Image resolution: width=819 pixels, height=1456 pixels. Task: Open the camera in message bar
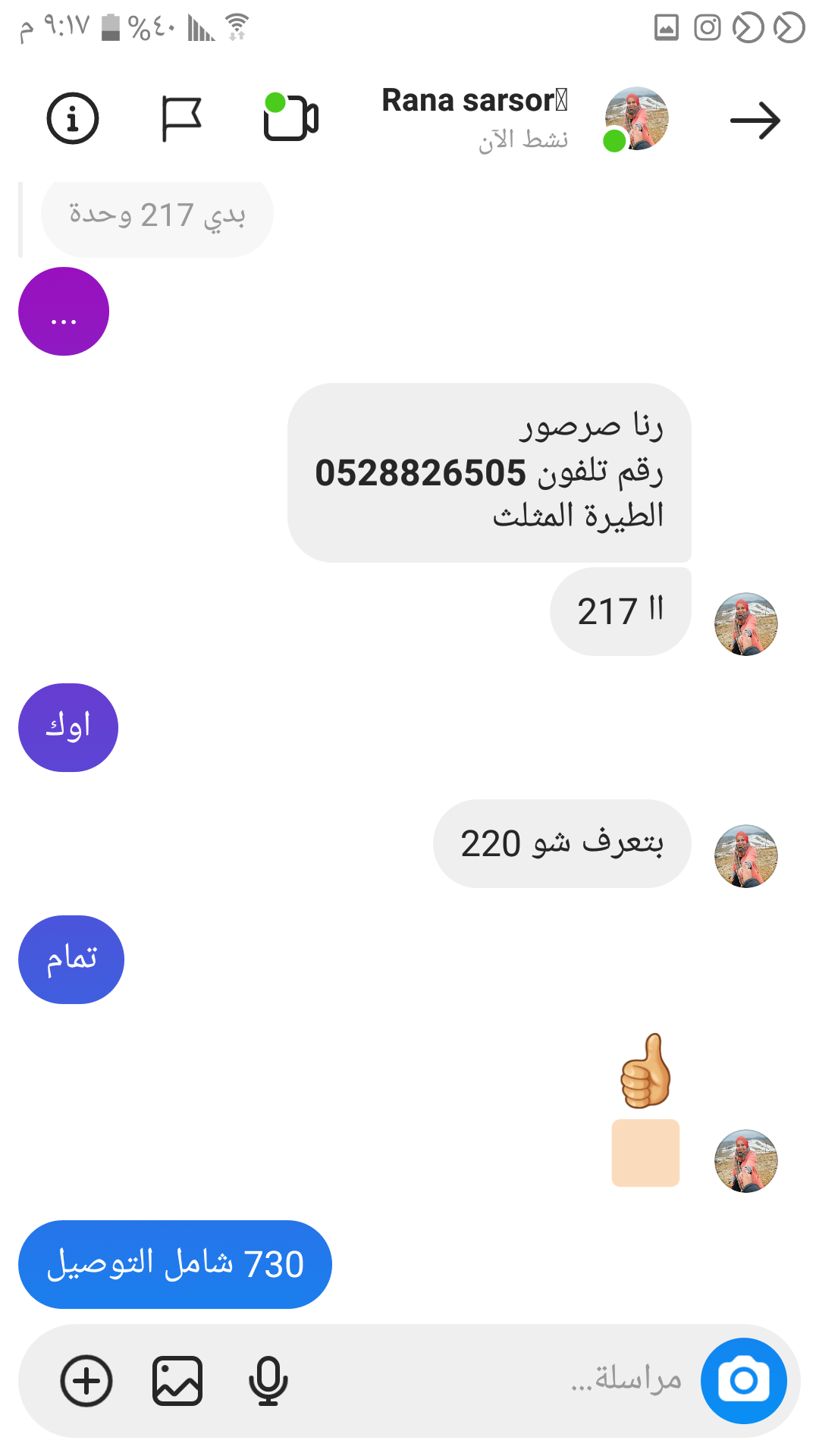[x=743, y=1380]
